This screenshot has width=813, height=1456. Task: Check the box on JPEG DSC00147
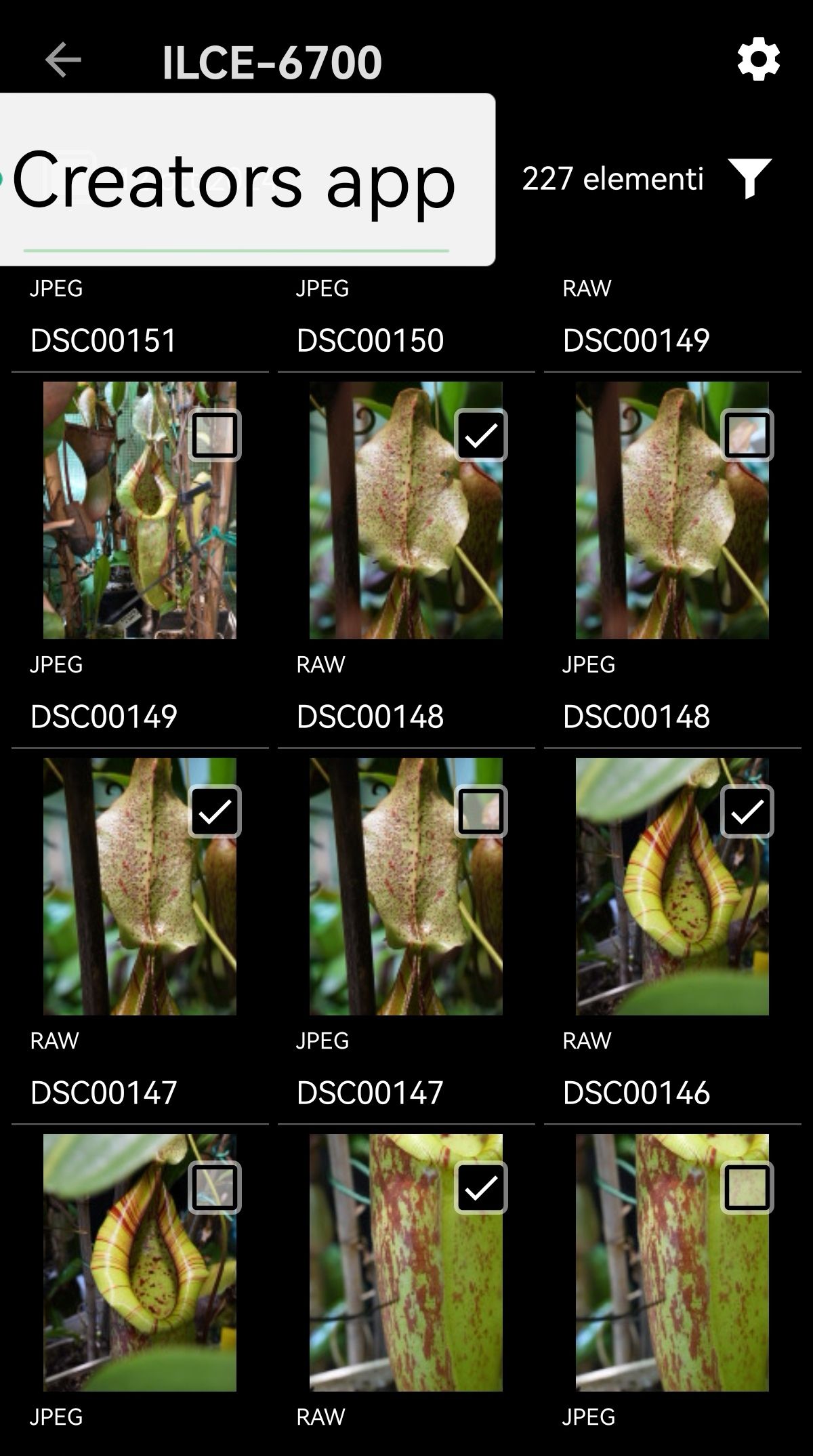pyautogui.click(x=481, y=1187)
